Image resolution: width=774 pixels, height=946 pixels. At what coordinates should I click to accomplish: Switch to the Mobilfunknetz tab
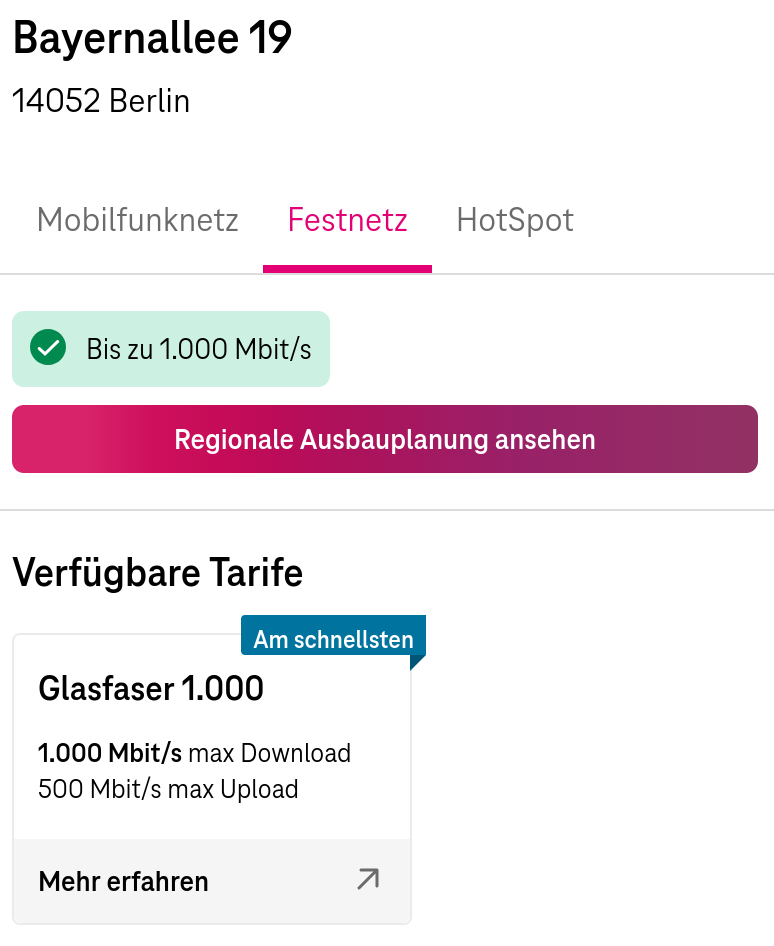[x=137, y=220]
